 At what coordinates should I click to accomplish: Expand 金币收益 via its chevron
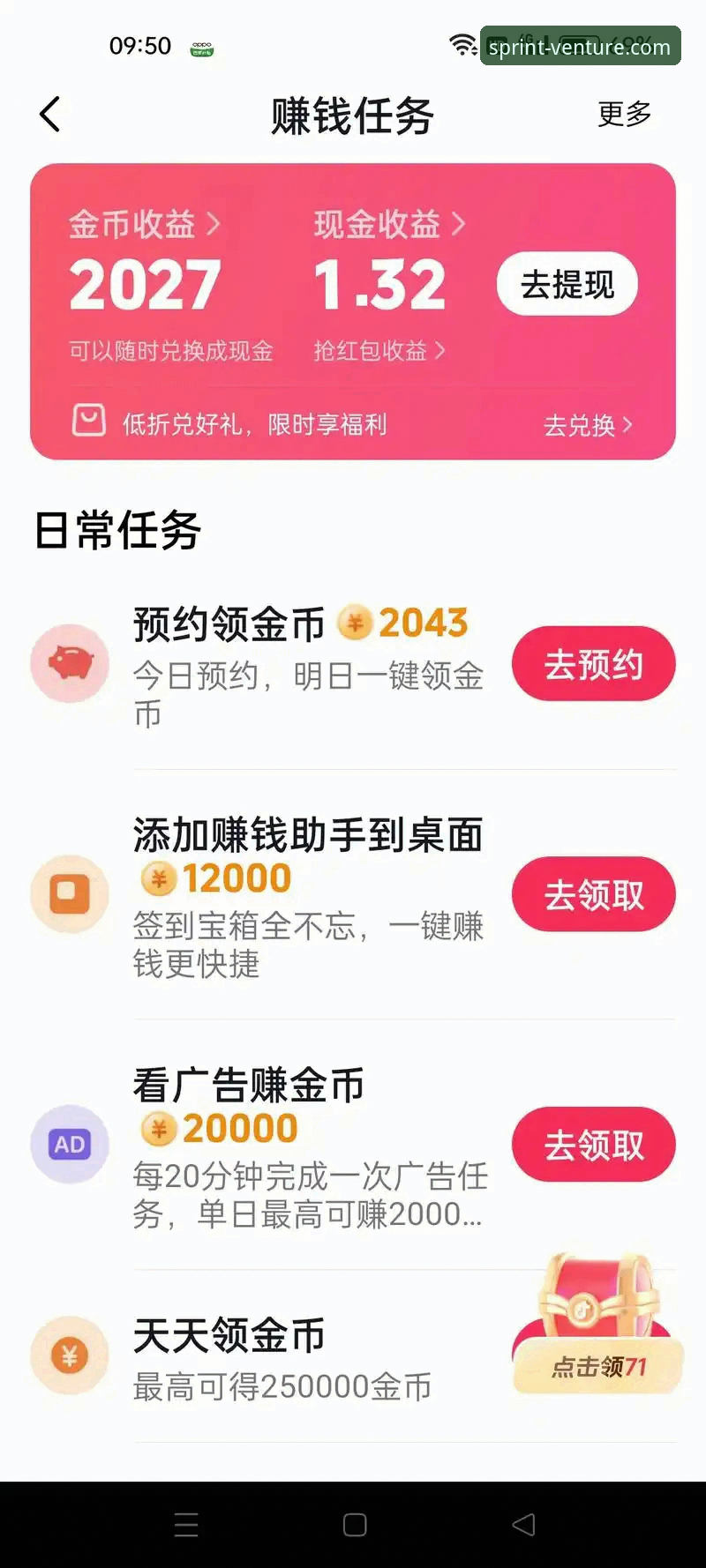tap(212, 225)
